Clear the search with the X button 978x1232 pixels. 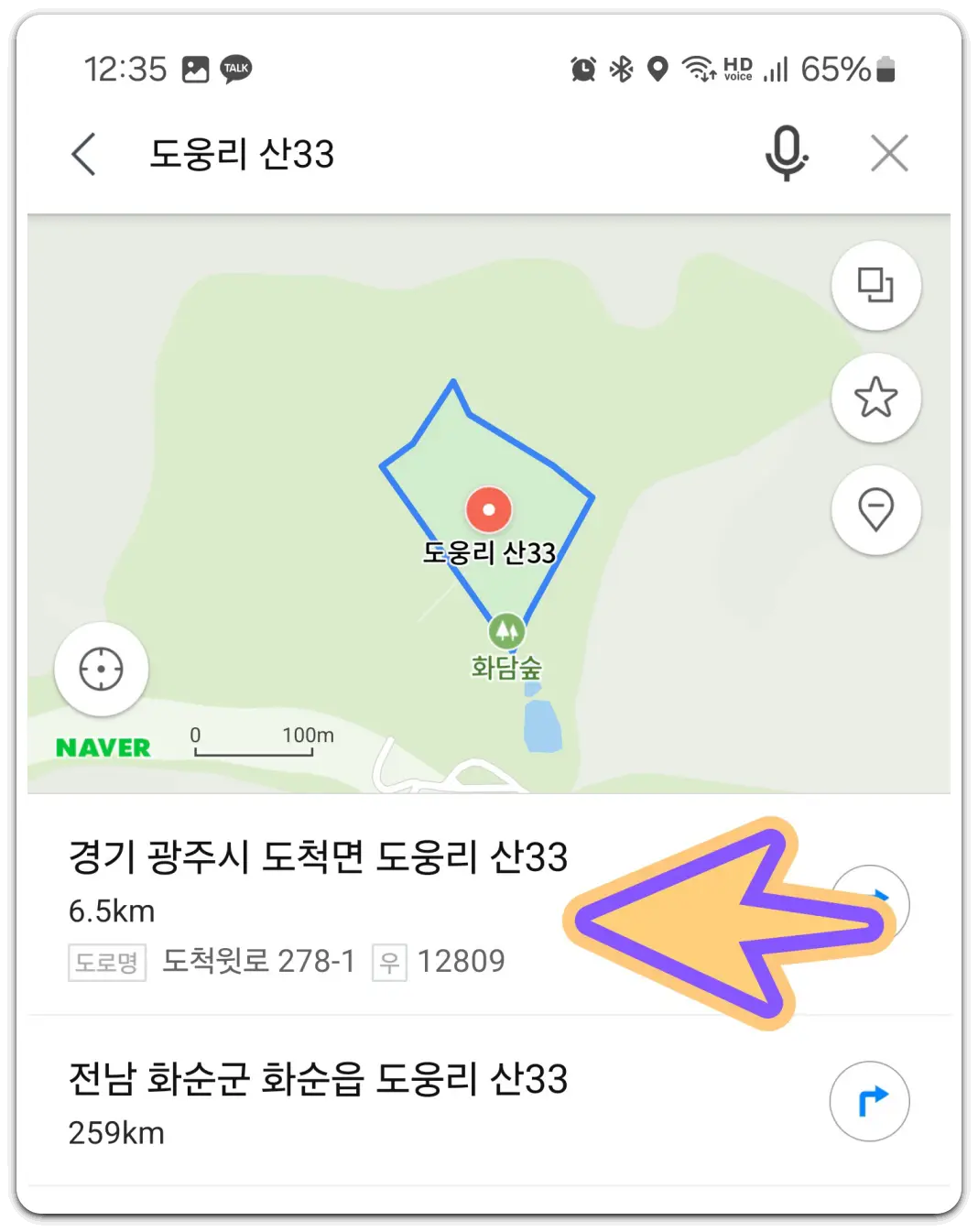coord(887,153)
